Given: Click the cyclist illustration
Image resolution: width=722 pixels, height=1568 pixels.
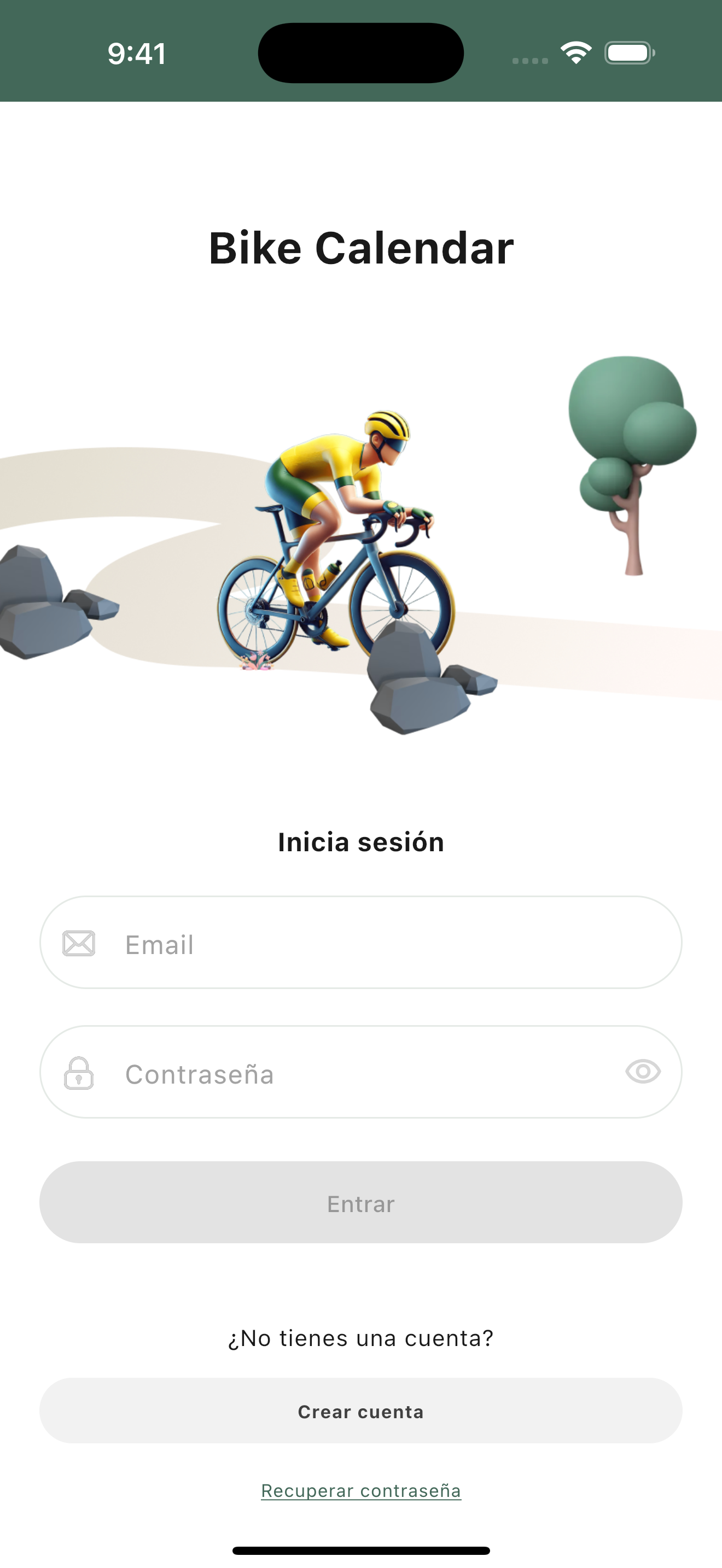Looking at the screenshot, I should 341,536.
